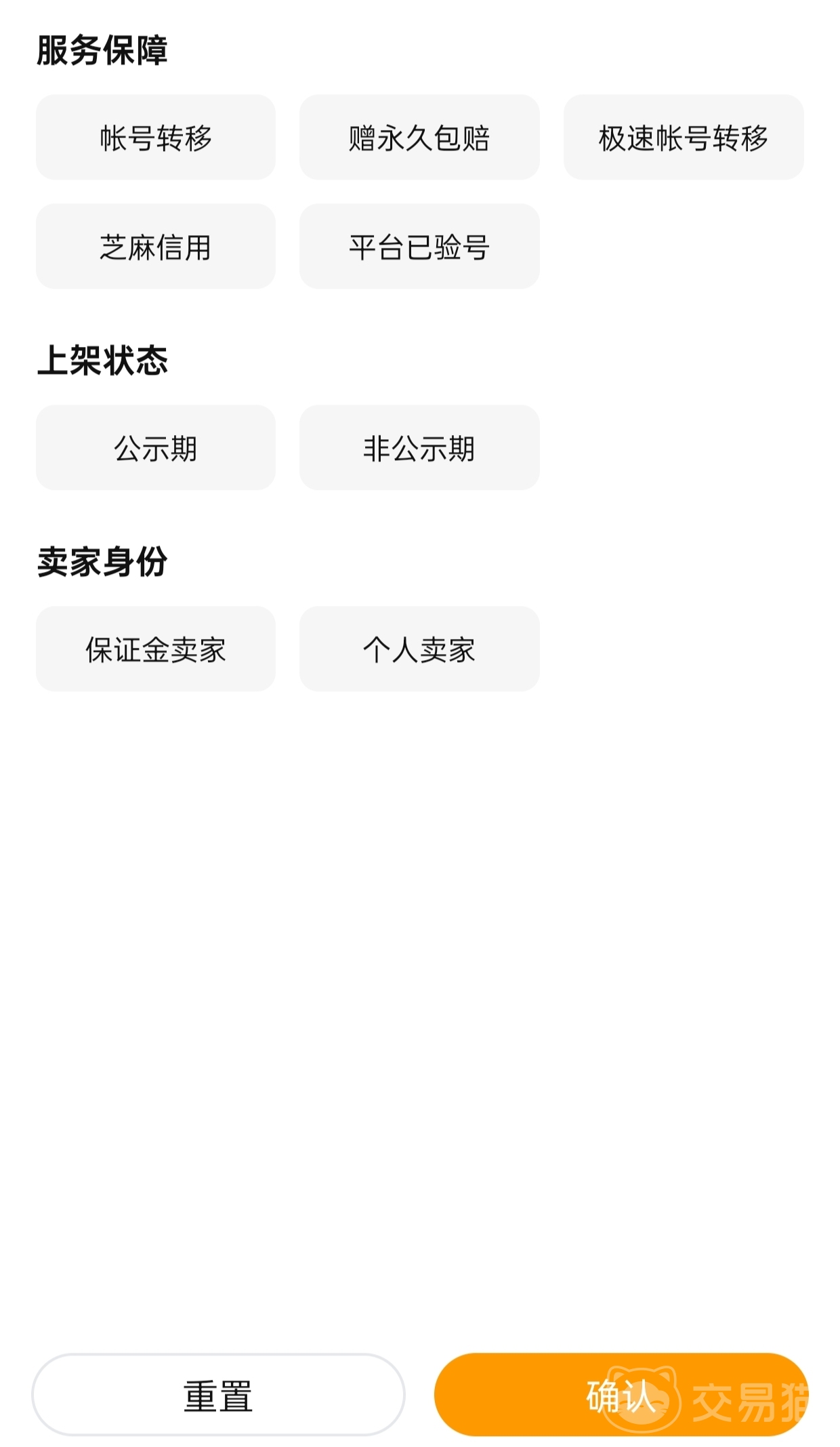The width and height of the screenshot is (840, 1447).
Task: Filter listings by 公示期 status
Action: point(155,448)
